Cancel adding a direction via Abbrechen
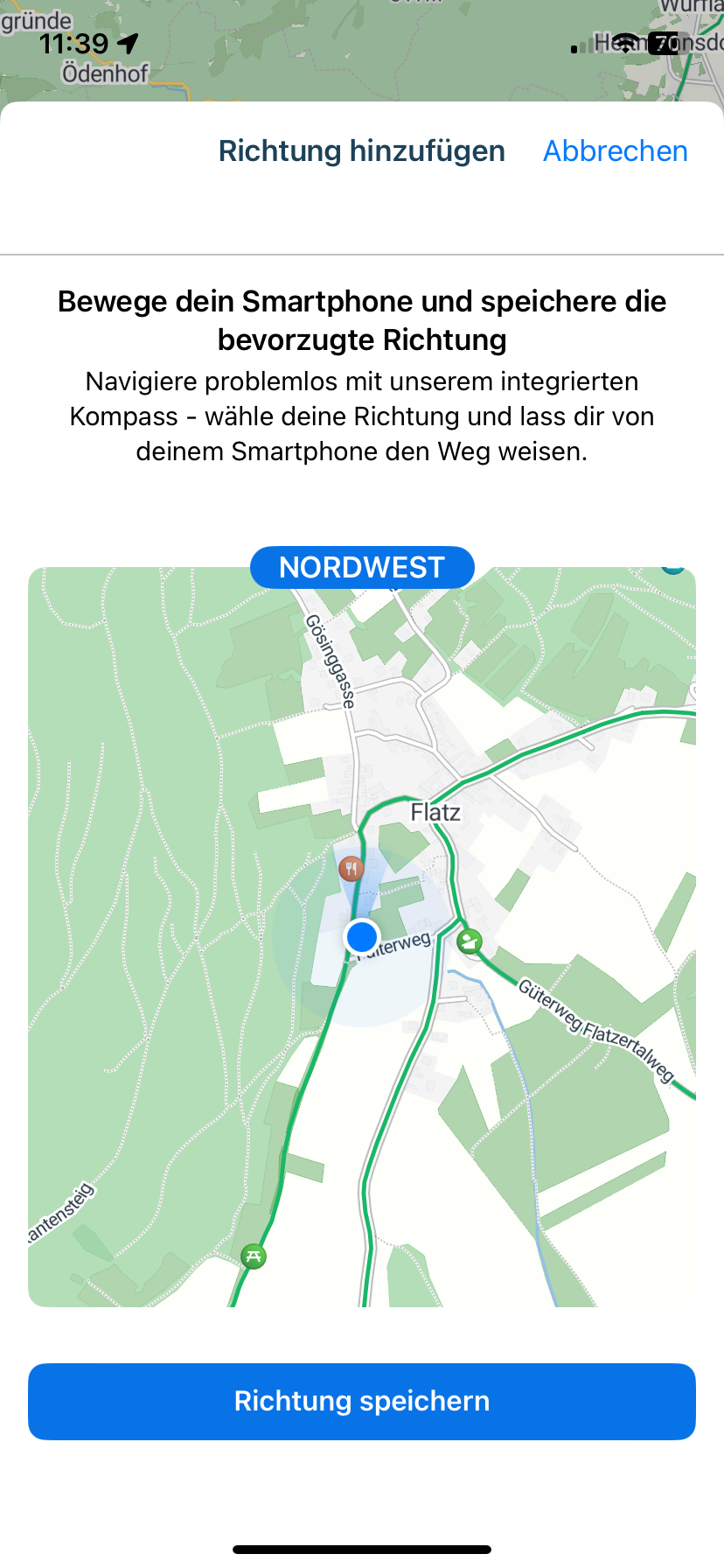 pos(615,150)
